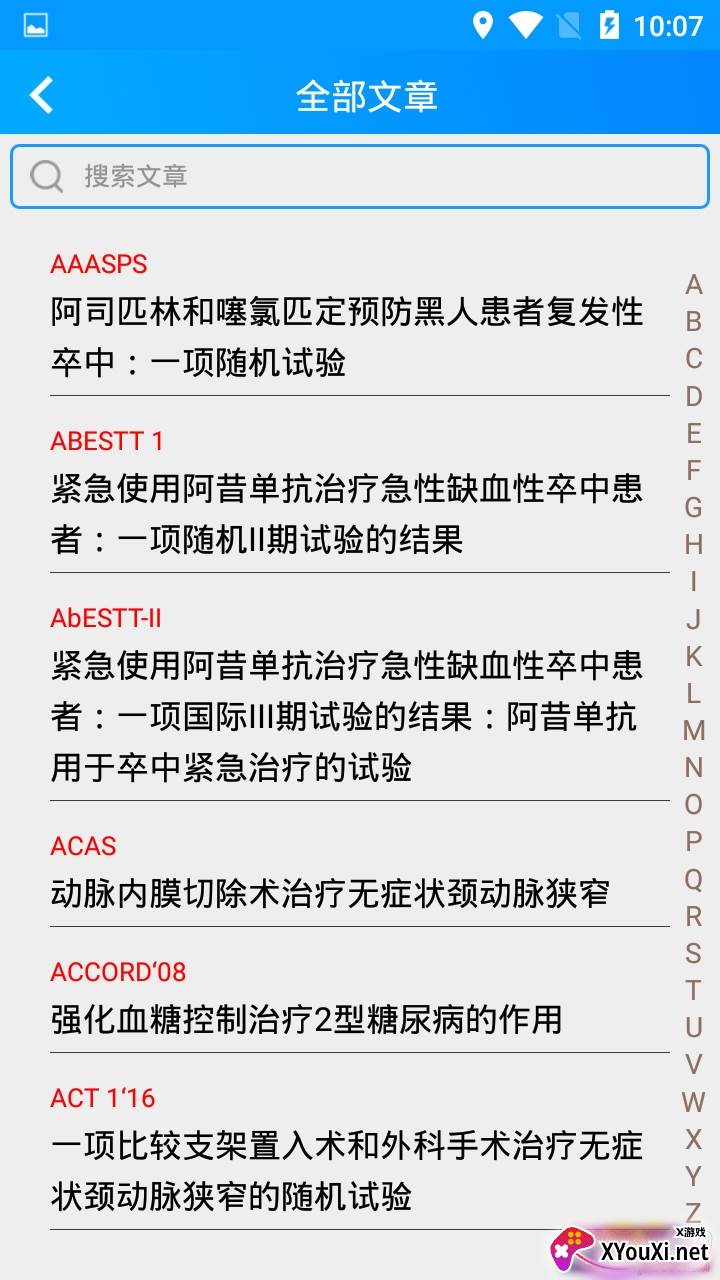Jump to letter E in the index
This screenshot has height=1280, width=720.
coord(693,433)
